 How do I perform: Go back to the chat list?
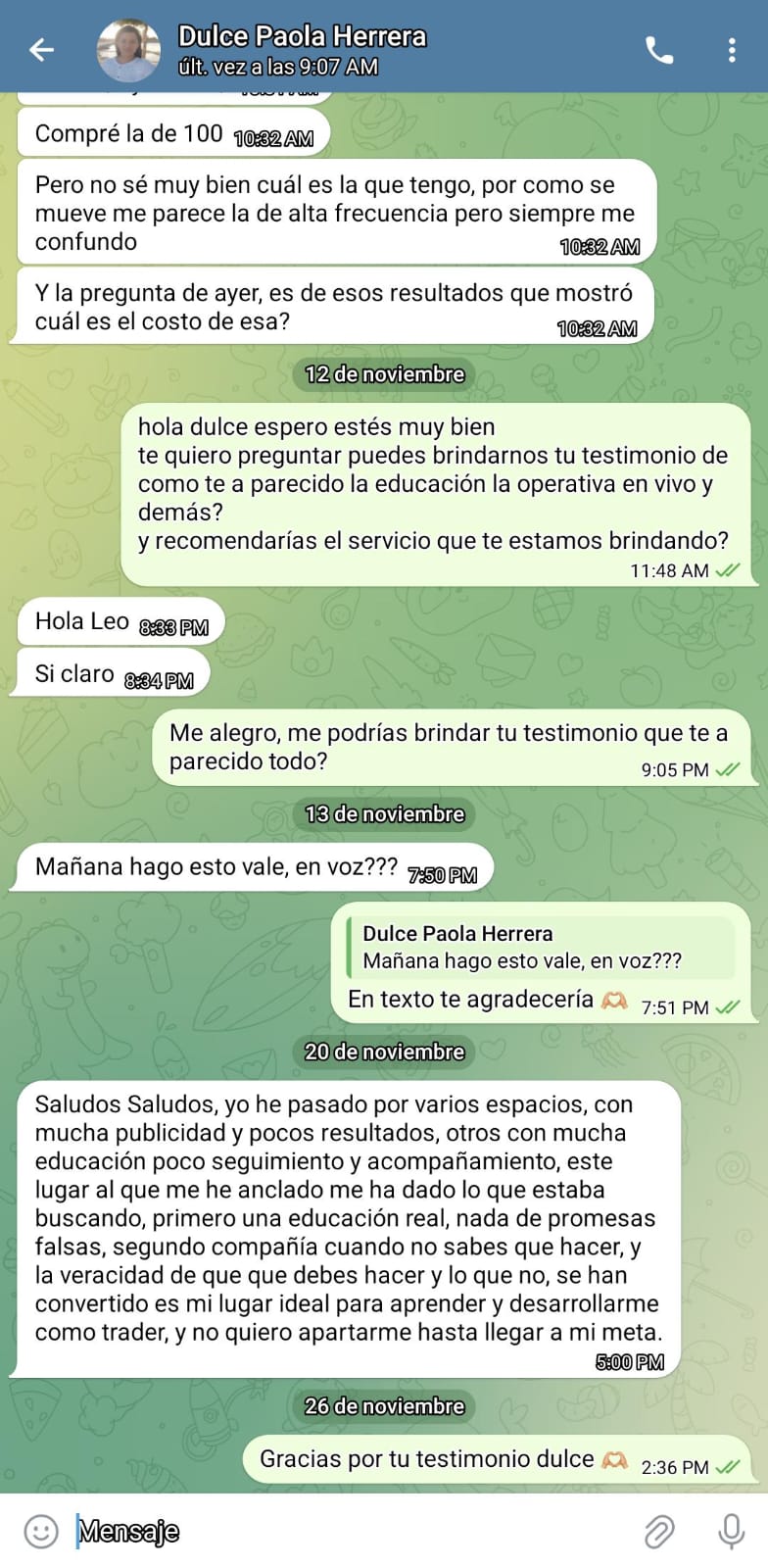[x=41, y=49]
